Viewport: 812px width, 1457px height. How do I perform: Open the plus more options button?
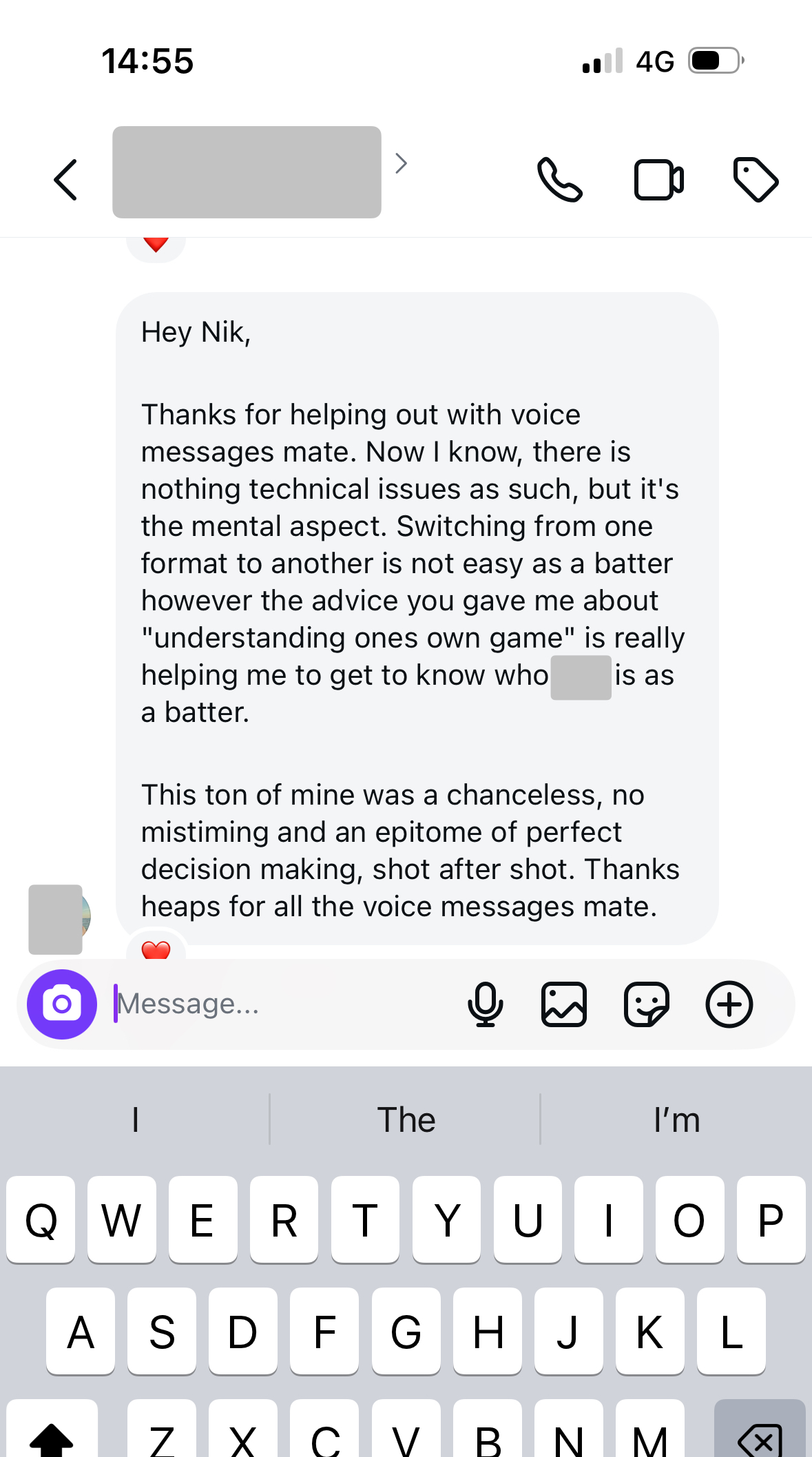(729, 1004)
